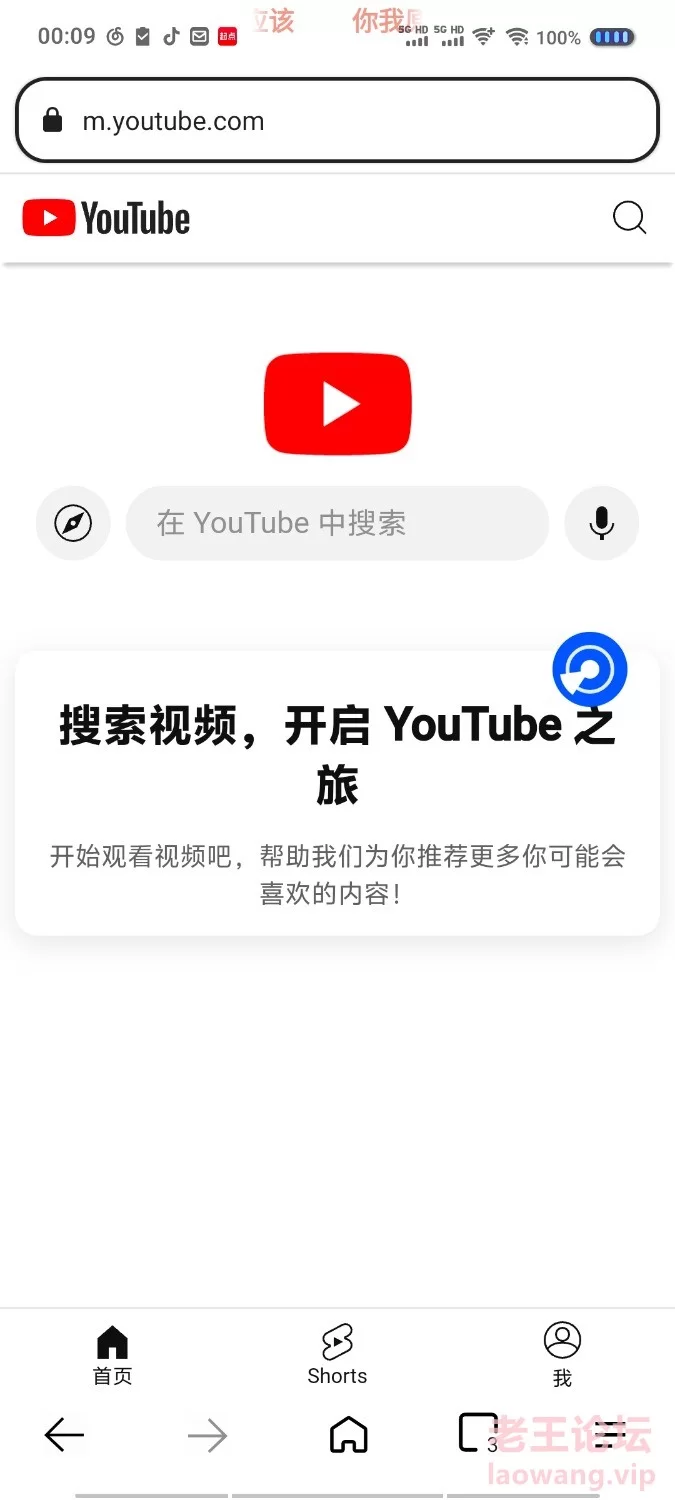The height and width of the screenshot is (1500, 675).
Task: Tap the blue floating refresh button
Action: (590, 669)
